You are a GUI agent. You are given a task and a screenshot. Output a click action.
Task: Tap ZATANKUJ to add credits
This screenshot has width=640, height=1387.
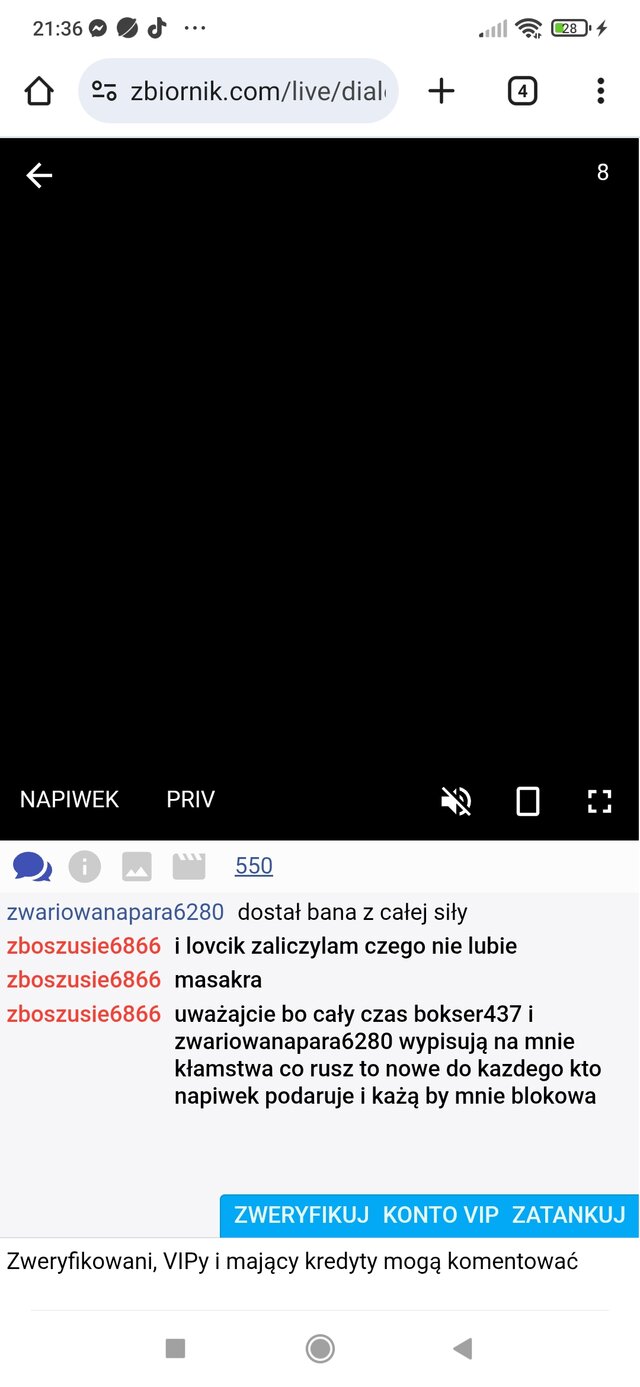click(568, 1215)
